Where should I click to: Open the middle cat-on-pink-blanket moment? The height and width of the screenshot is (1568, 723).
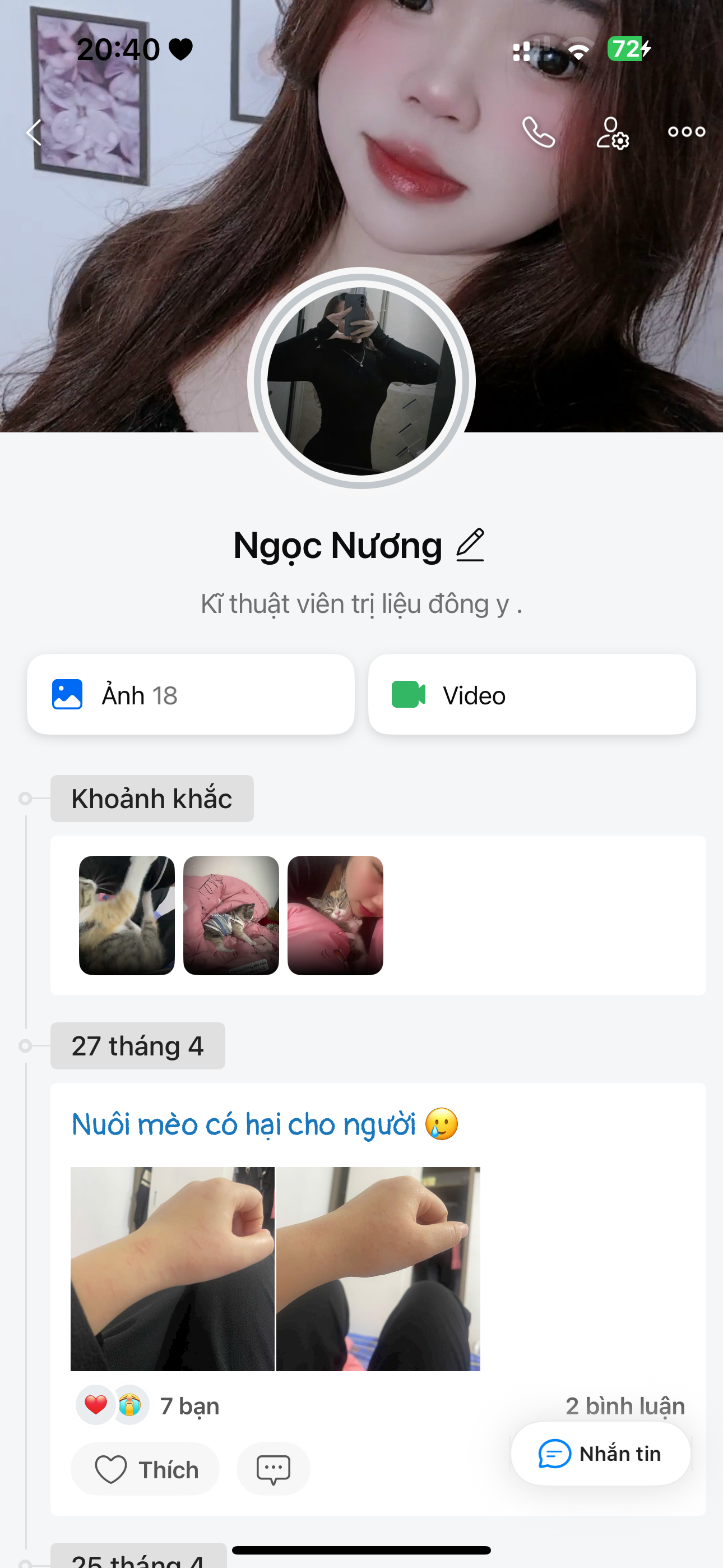click(x=231, y=915)
